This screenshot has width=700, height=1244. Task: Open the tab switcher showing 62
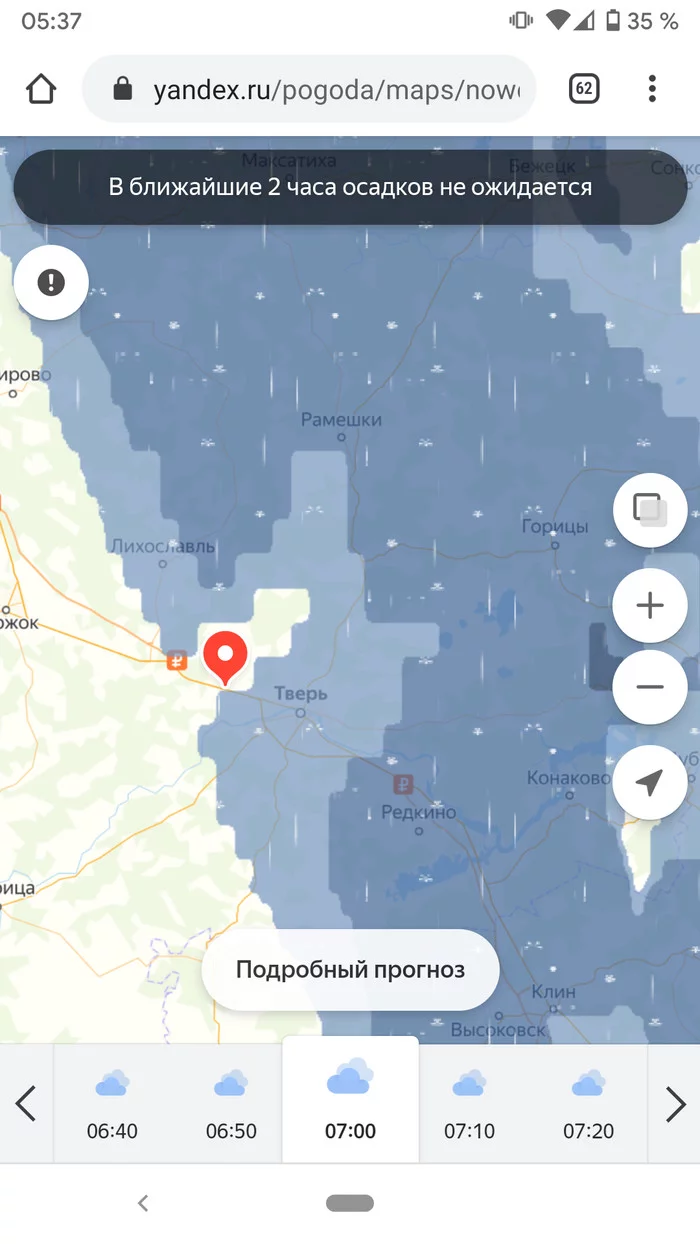[x=584, y=89]
